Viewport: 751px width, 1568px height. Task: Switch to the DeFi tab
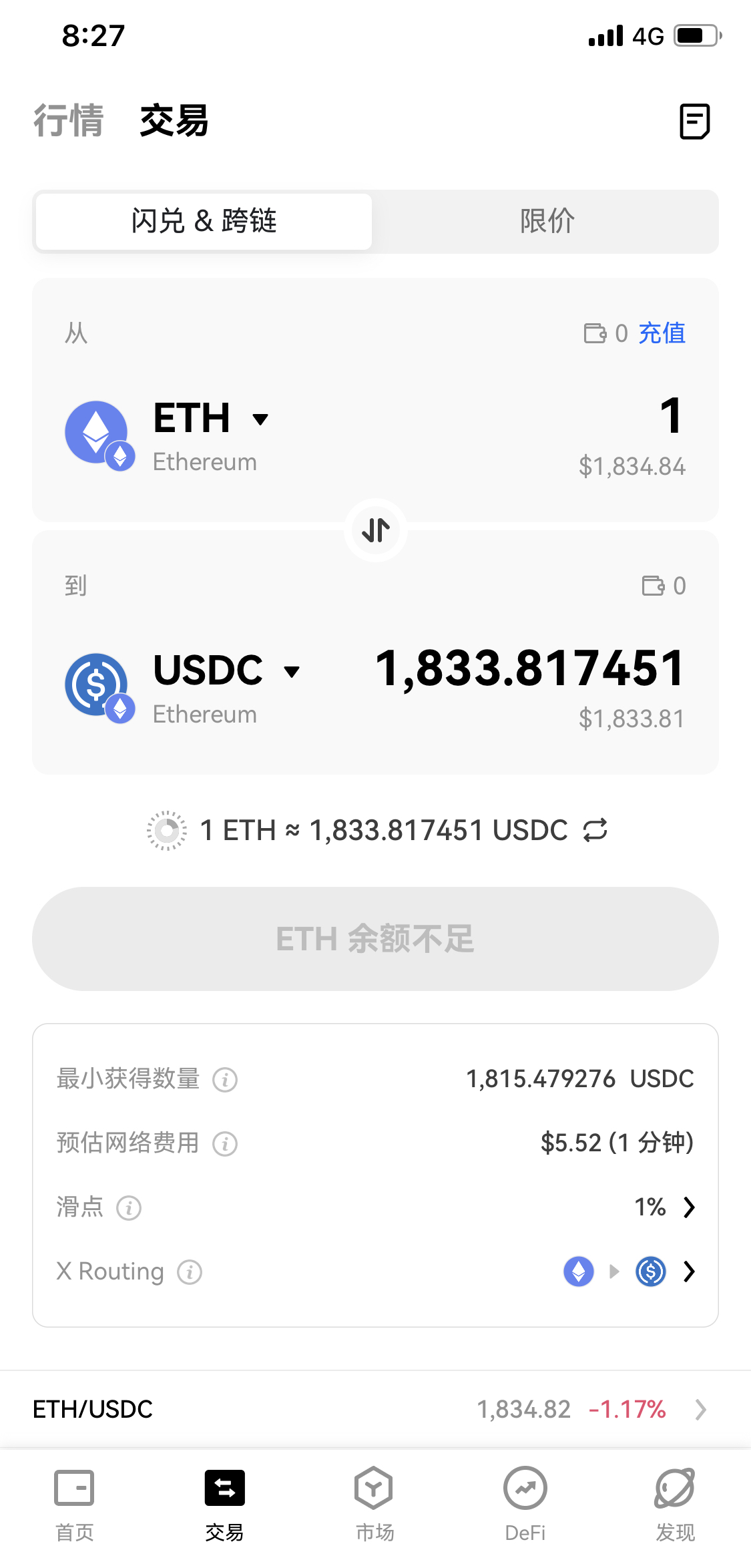tap(525, 1501)
